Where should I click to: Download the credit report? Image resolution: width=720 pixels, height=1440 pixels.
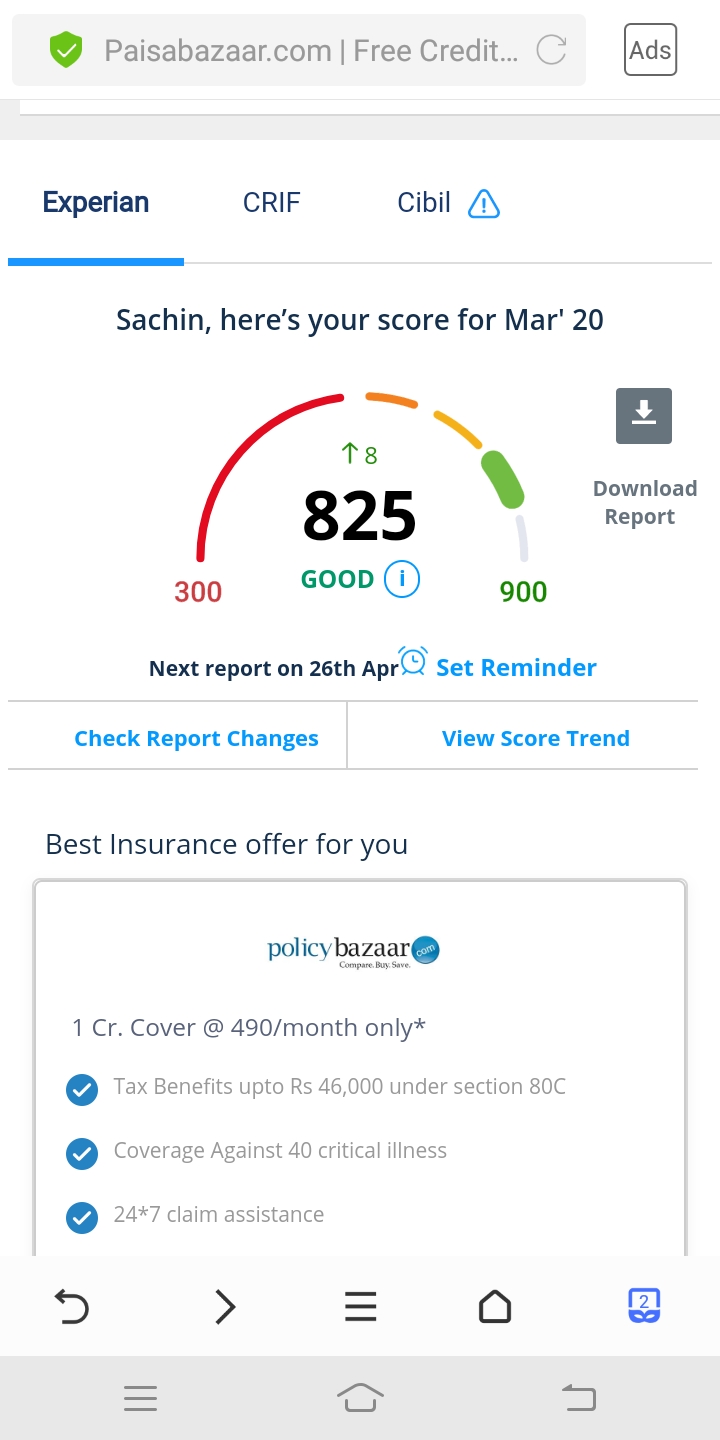(x=644, y=458)
